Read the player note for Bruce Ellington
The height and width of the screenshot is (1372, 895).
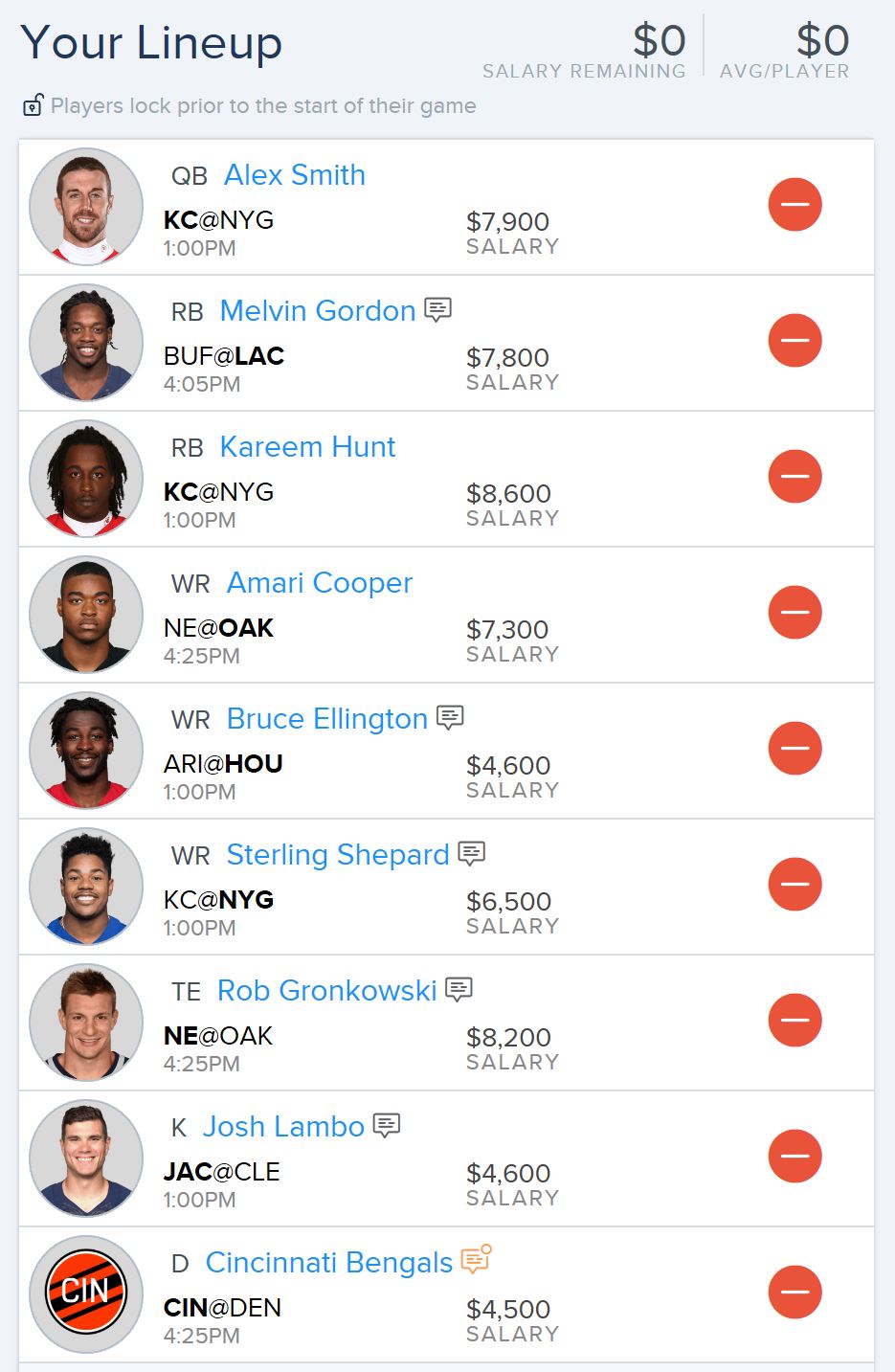coord(450,718)
